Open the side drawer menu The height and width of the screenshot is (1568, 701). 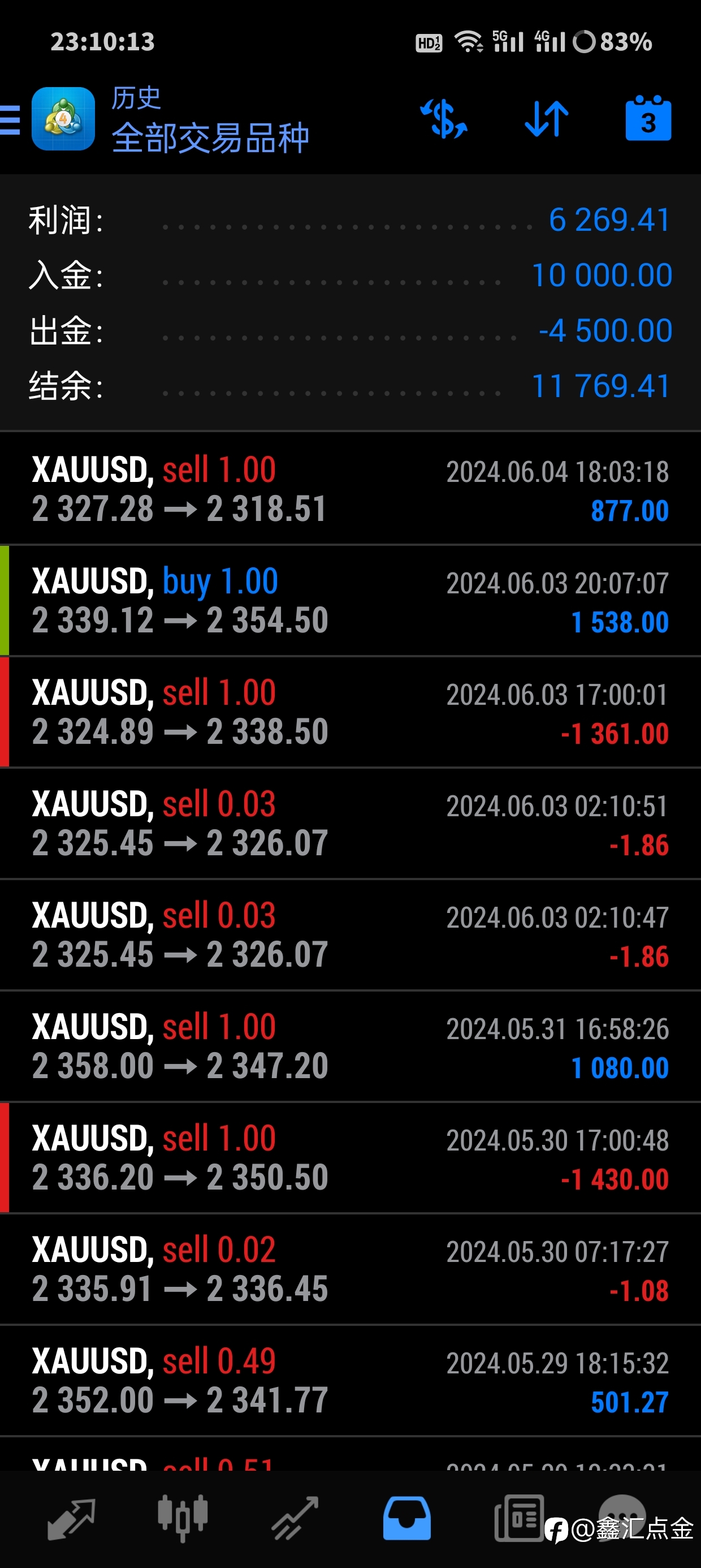(10, 119)
